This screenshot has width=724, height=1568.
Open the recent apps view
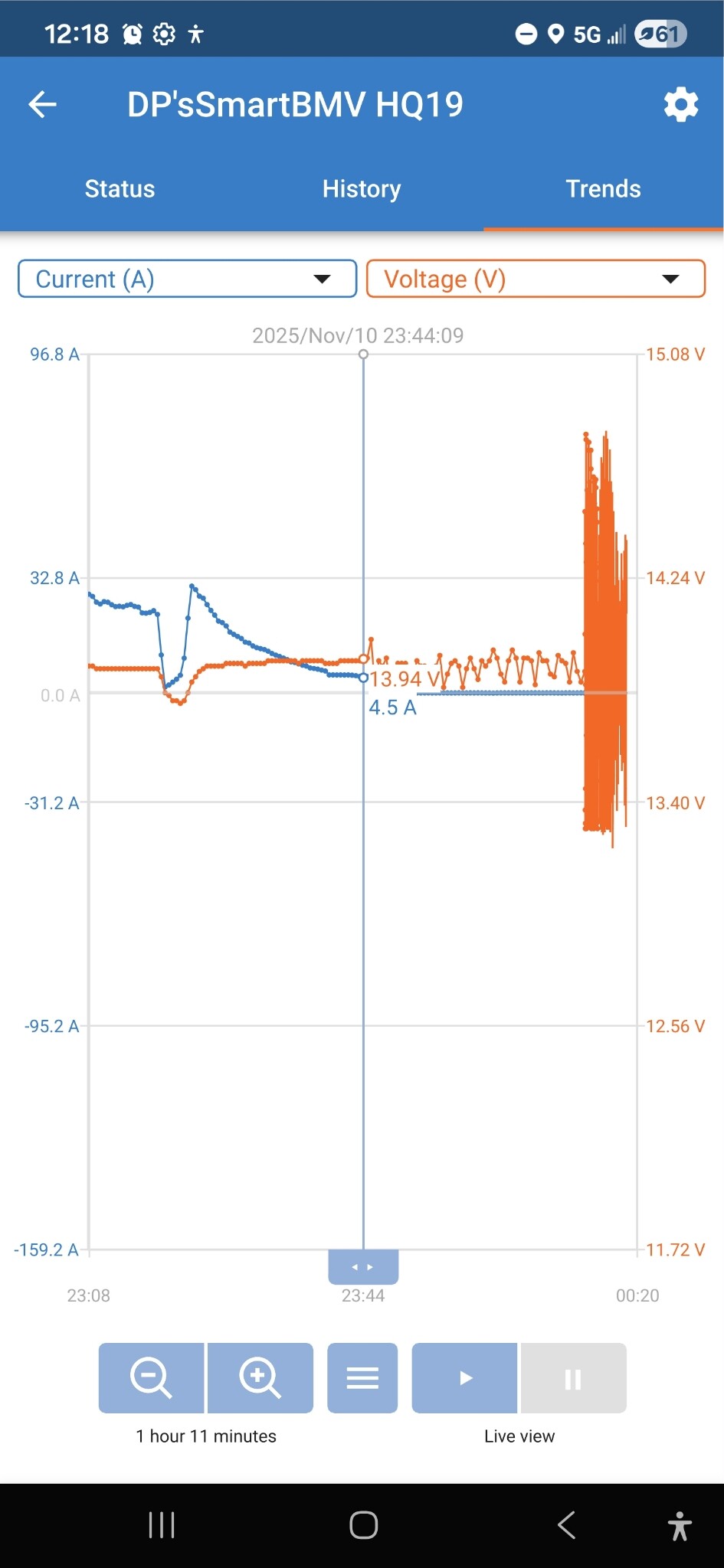coord(162,1524)
